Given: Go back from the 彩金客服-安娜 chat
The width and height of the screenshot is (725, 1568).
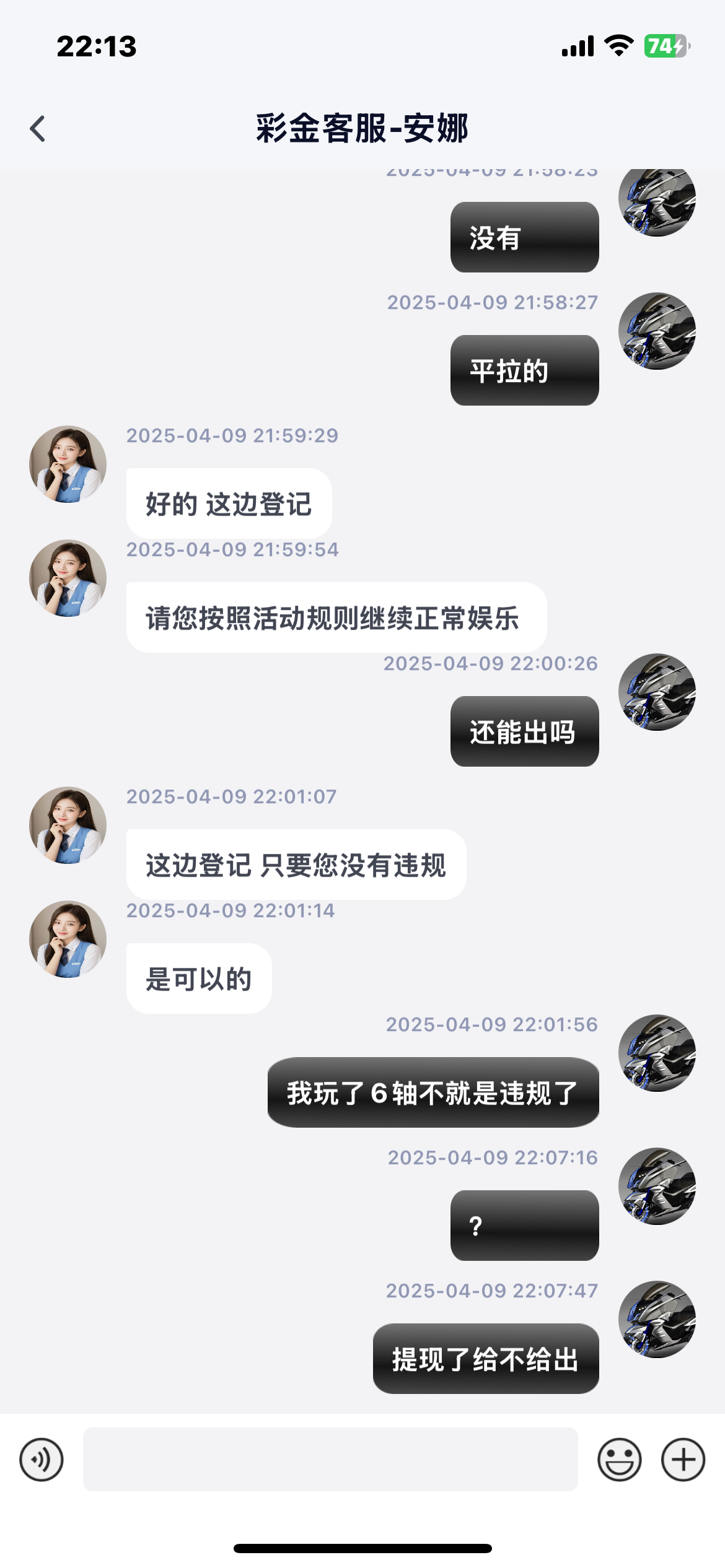Looking at the screenshot, I should point(38,129).
